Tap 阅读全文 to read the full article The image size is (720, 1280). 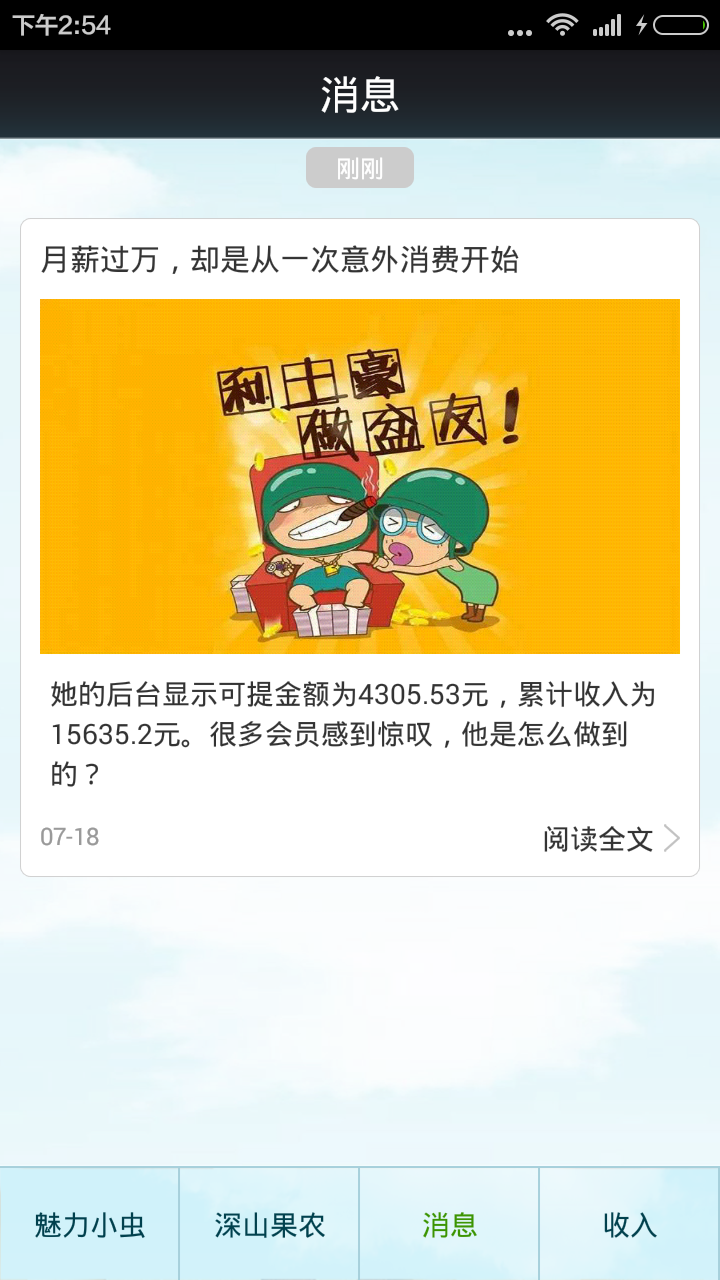click(x=610, y=838)
